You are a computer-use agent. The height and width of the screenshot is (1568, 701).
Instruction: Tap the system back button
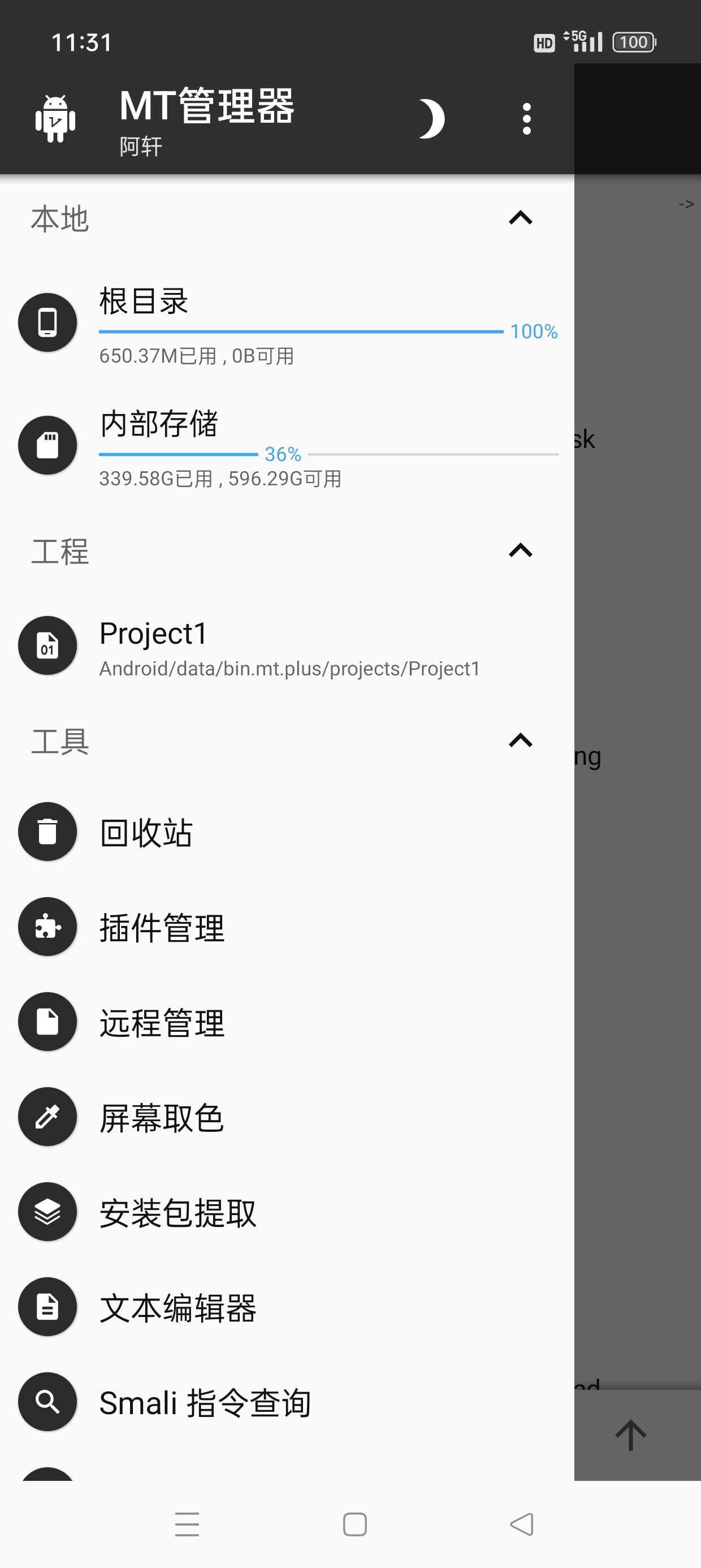click(x=521, y=1524)
